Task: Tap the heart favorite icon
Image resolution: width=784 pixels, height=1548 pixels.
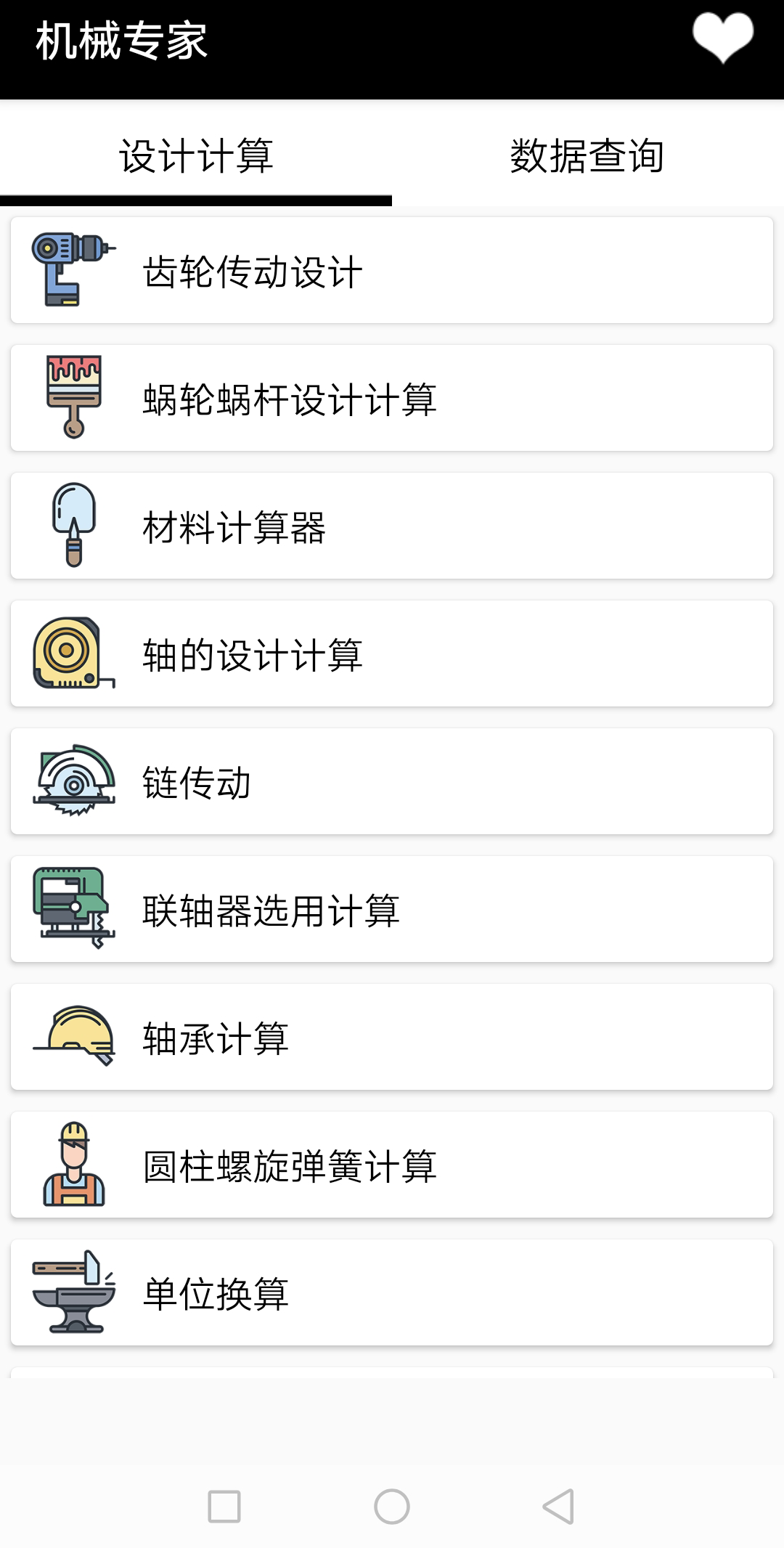Action: (722, 38)
